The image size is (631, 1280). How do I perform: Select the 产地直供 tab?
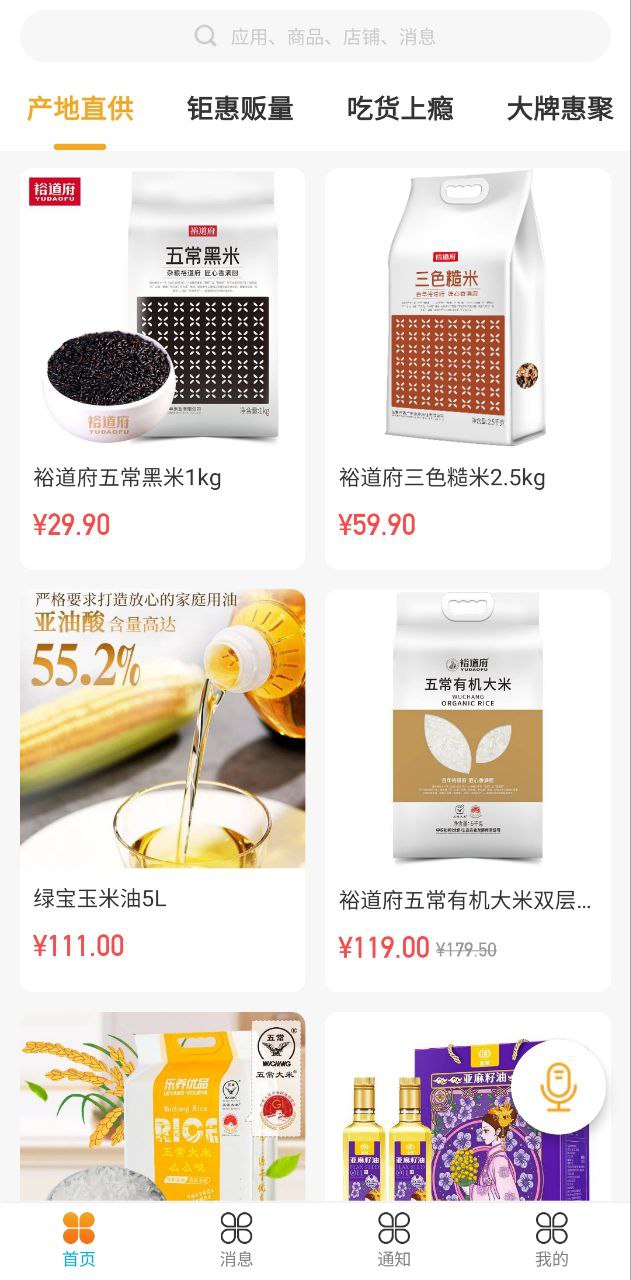pyautogui.click(x=80, y=109)
